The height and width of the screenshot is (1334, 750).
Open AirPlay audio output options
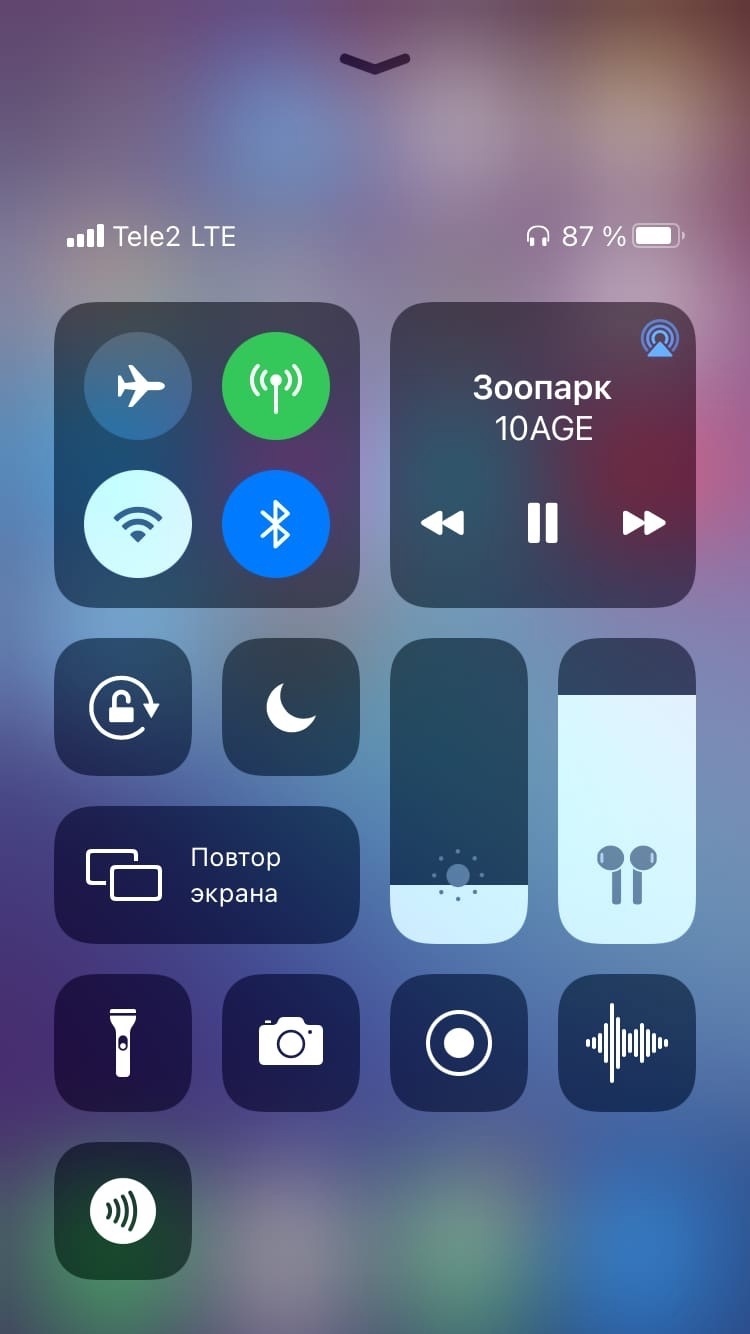point(659,339)
